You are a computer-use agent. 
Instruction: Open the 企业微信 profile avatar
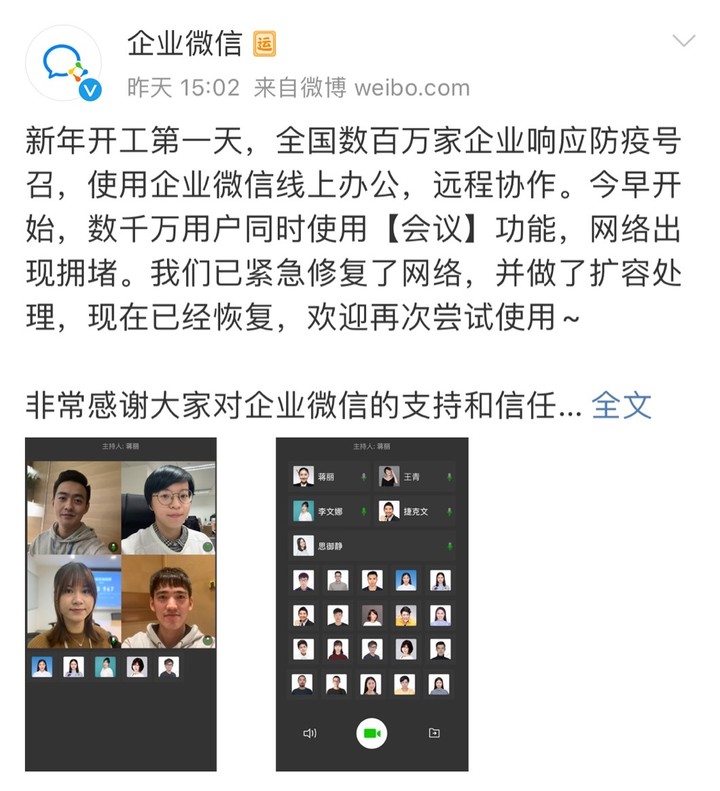[63, 63]
